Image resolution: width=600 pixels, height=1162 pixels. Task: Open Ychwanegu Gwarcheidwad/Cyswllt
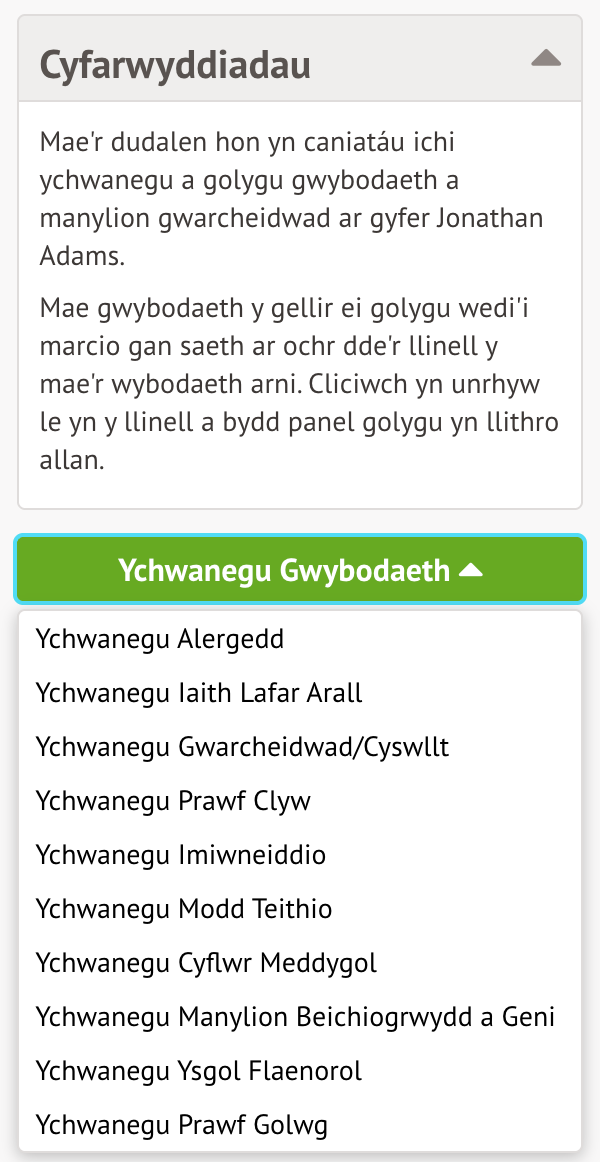[242, 747]
